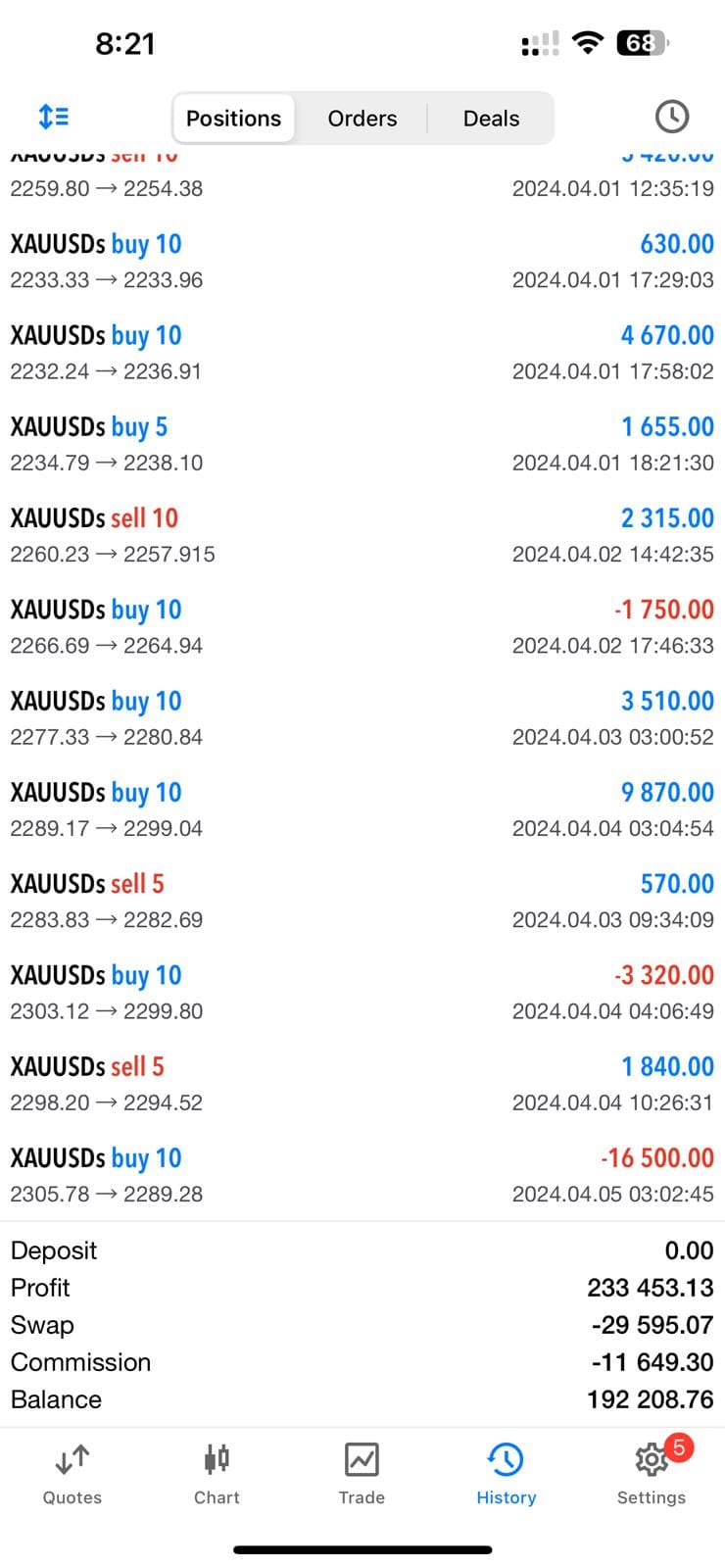Expand the sell 5 position with 570.00 profit
The width and height of the screenshot is (725, 1568).
click(x=362, y=901)
